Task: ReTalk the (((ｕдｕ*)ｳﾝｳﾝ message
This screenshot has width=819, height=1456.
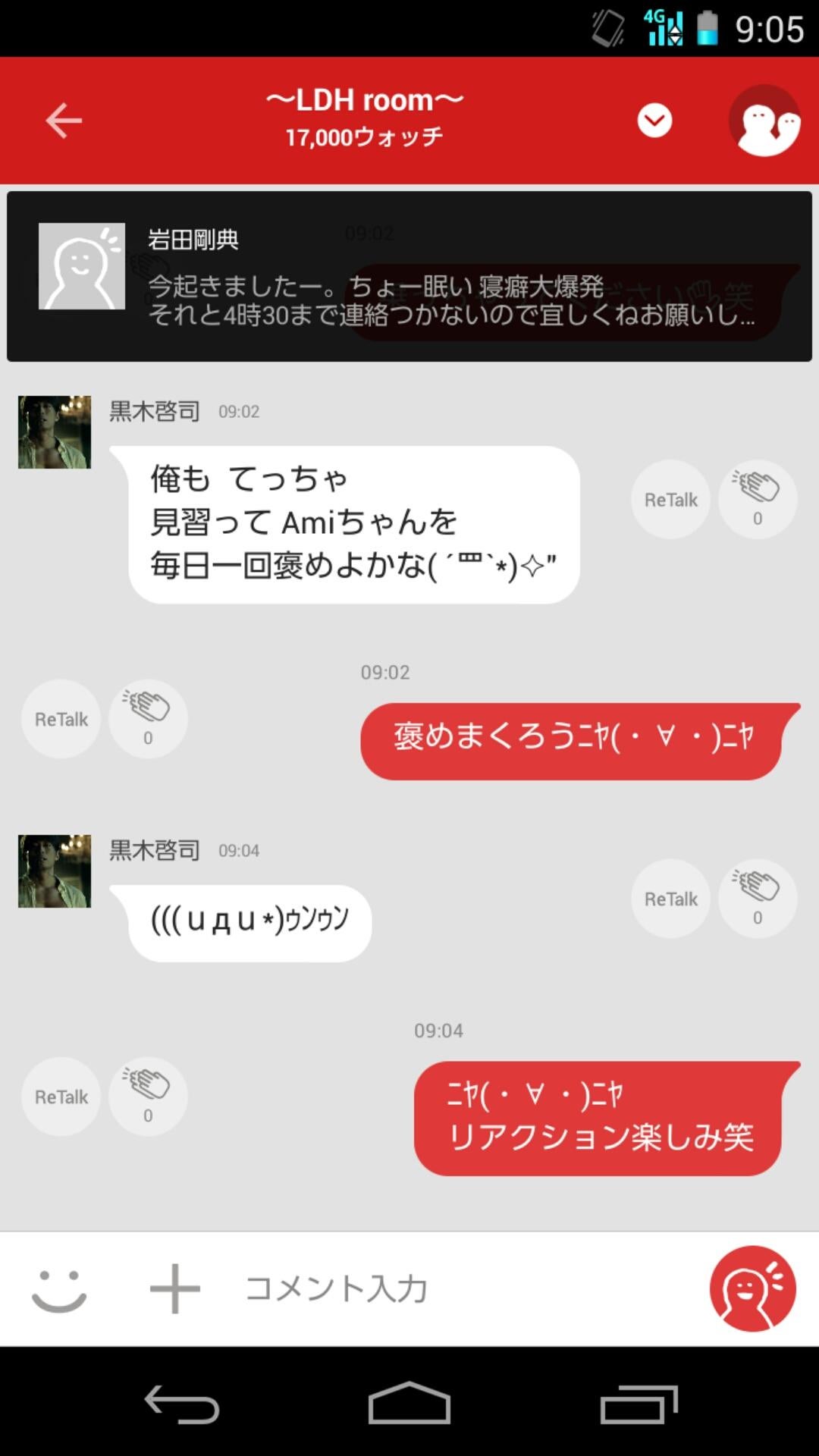Action: click(670, 899)
